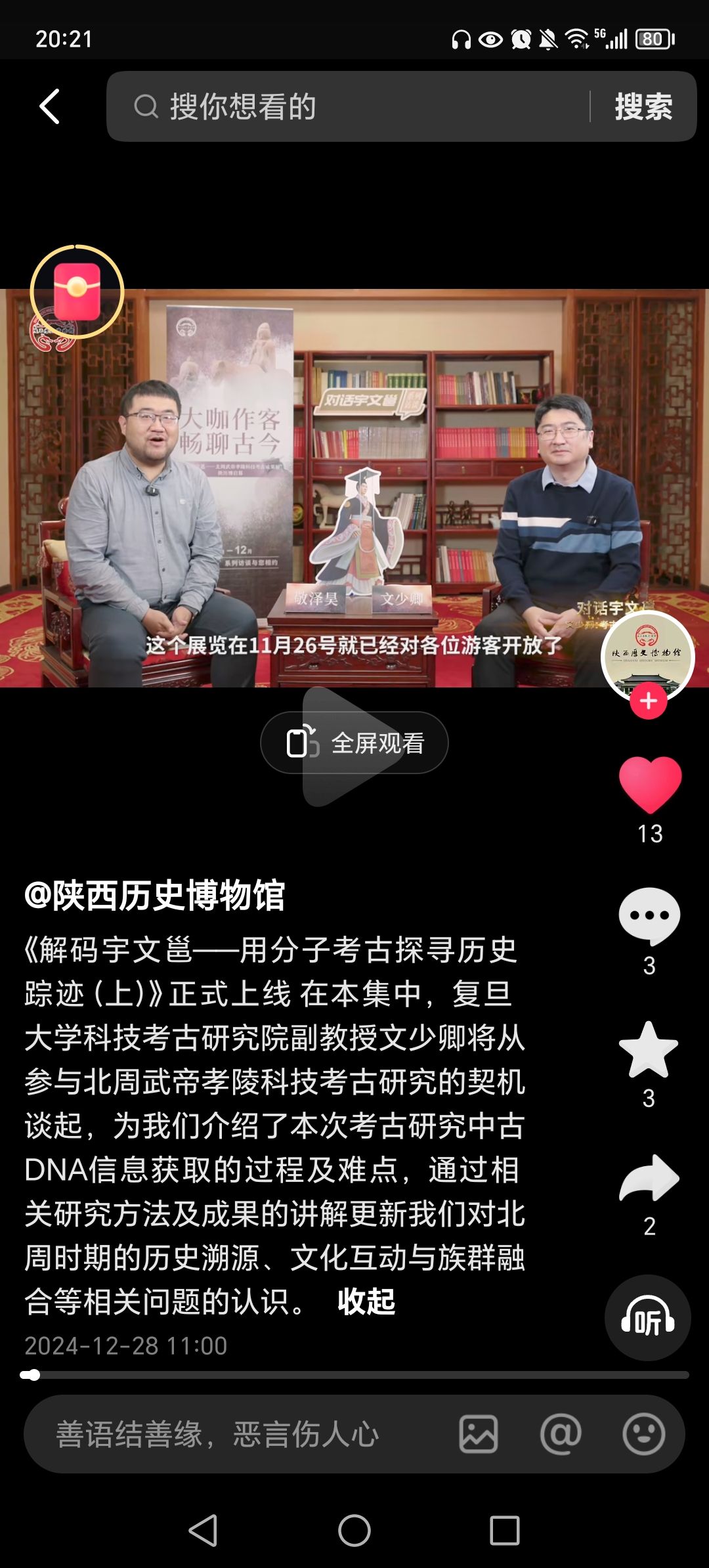
Task: Share this video using the arrow
Action: pos(649,1179)
